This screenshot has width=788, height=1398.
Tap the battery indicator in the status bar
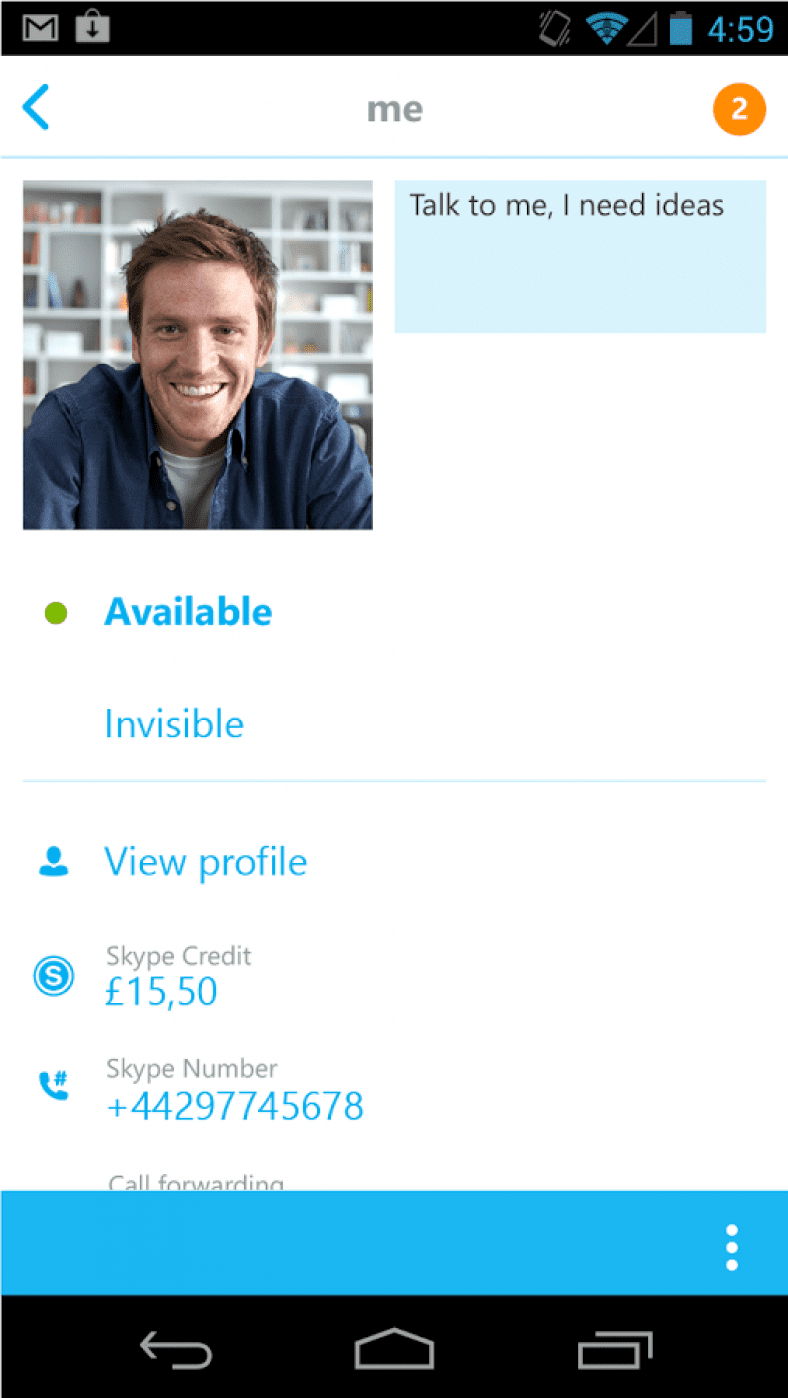[x=683, y=28]
